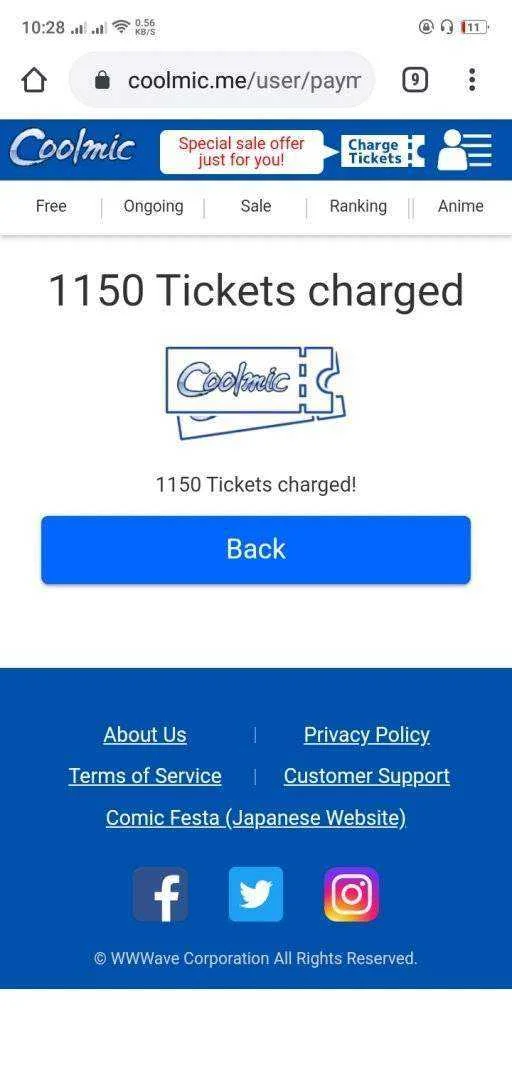Switch to the Ranking tab

pos(358,207)
